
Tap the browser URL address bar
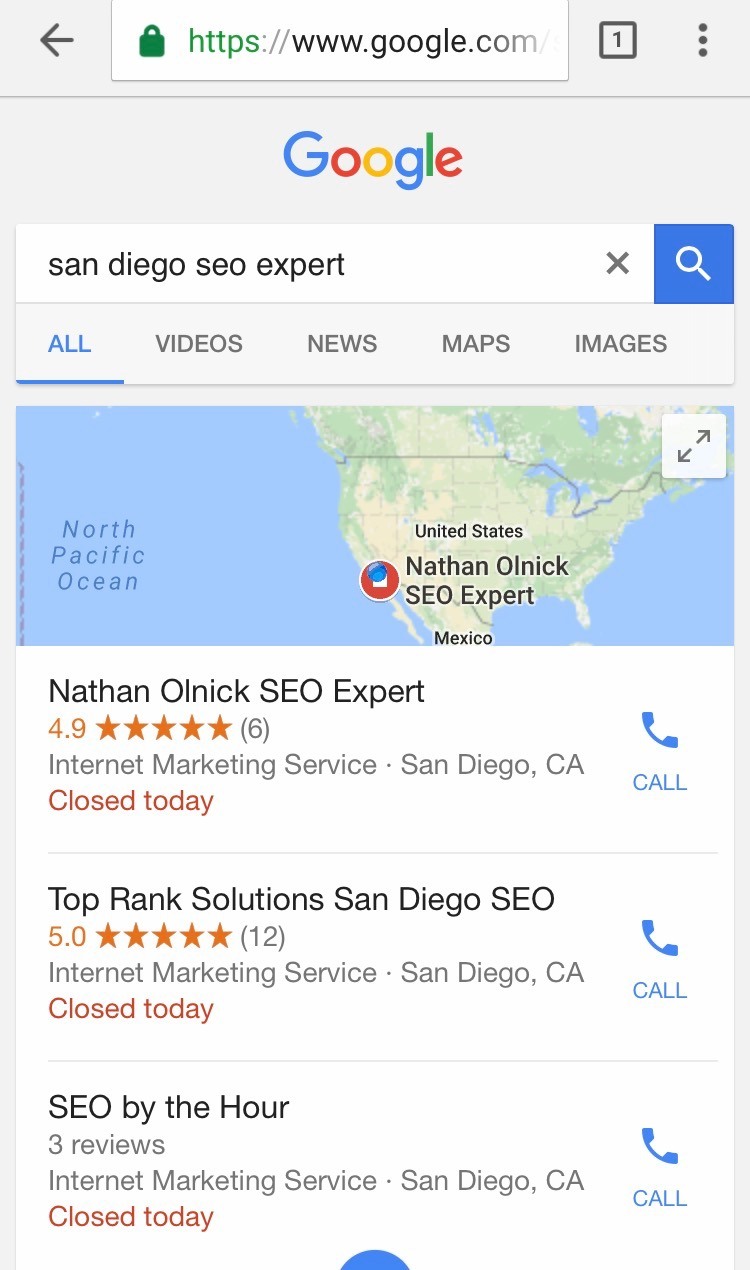point(340,41)
